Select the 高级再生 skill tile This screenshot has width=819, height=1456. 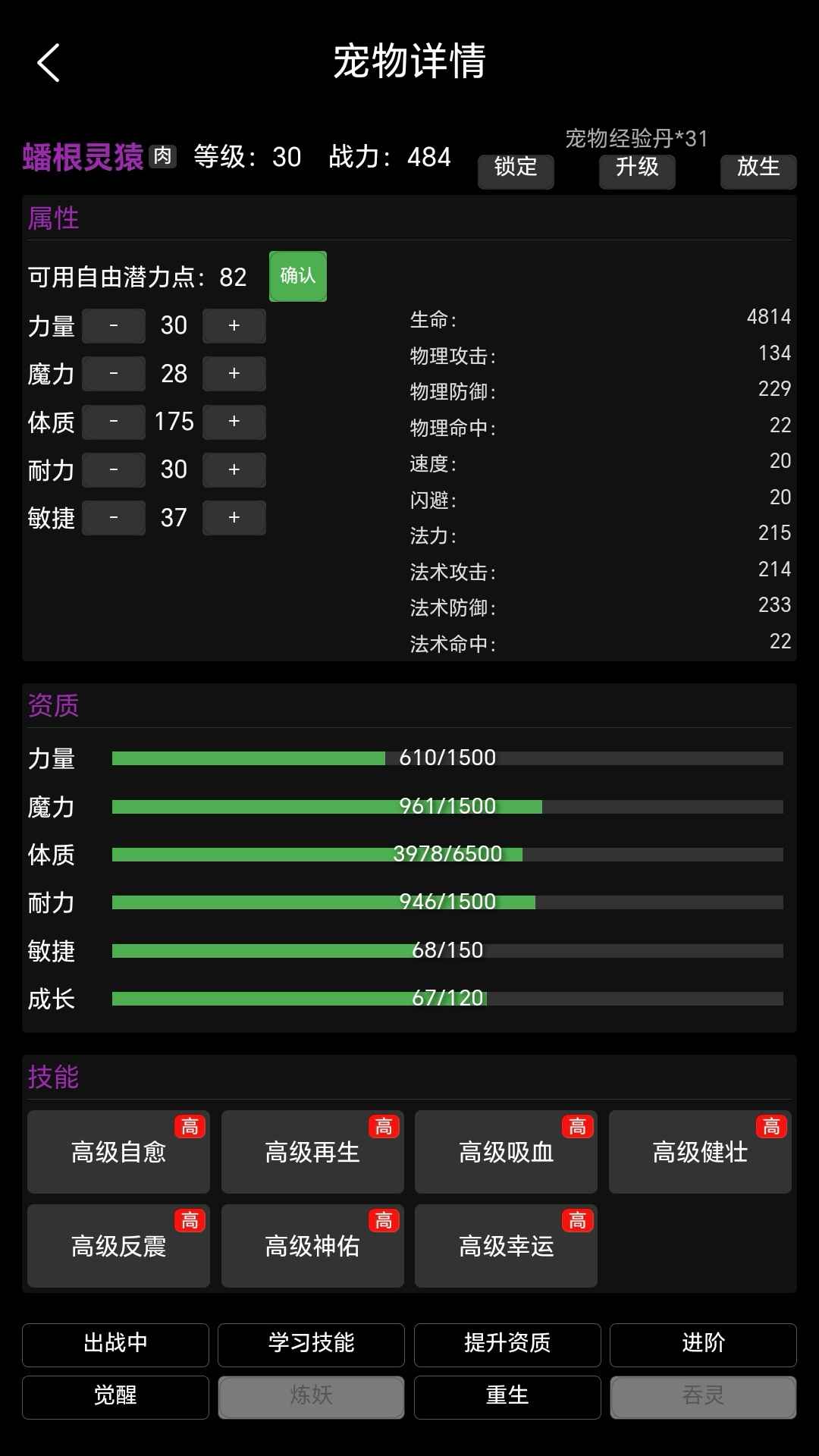point(312,1152)
